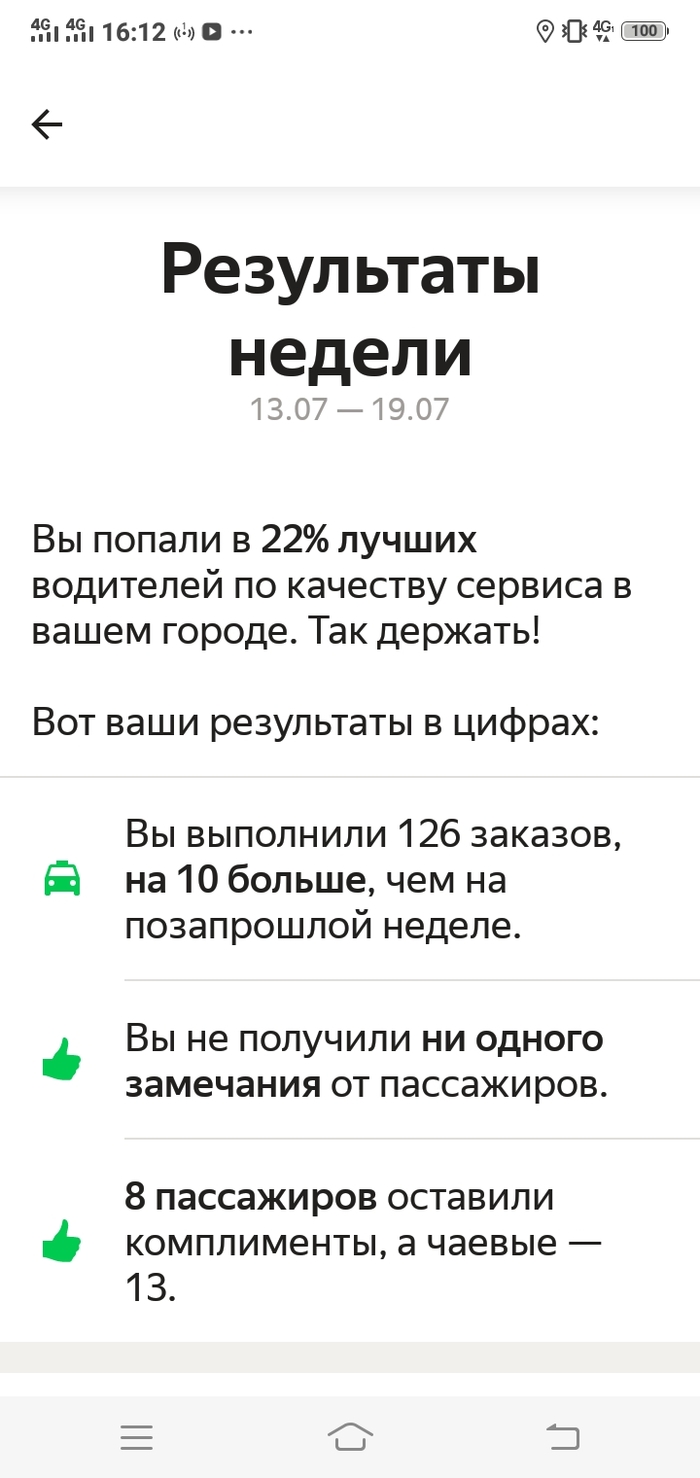Open the system recent apps menu

coord(137,1437)
